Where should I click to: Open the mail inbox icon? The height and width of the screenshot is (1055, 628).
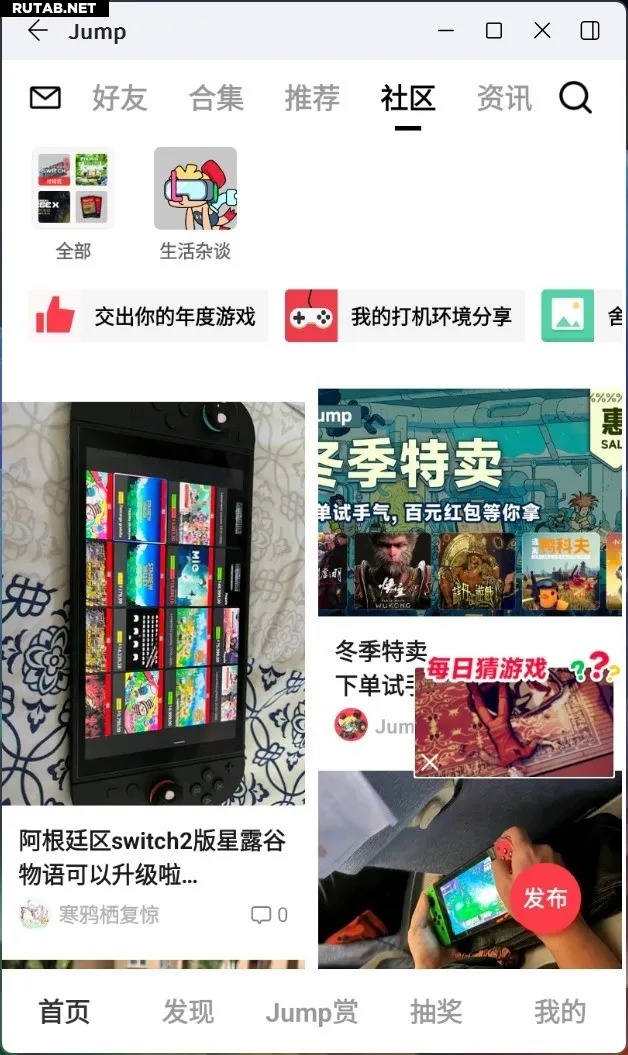(x=45, y=97)
